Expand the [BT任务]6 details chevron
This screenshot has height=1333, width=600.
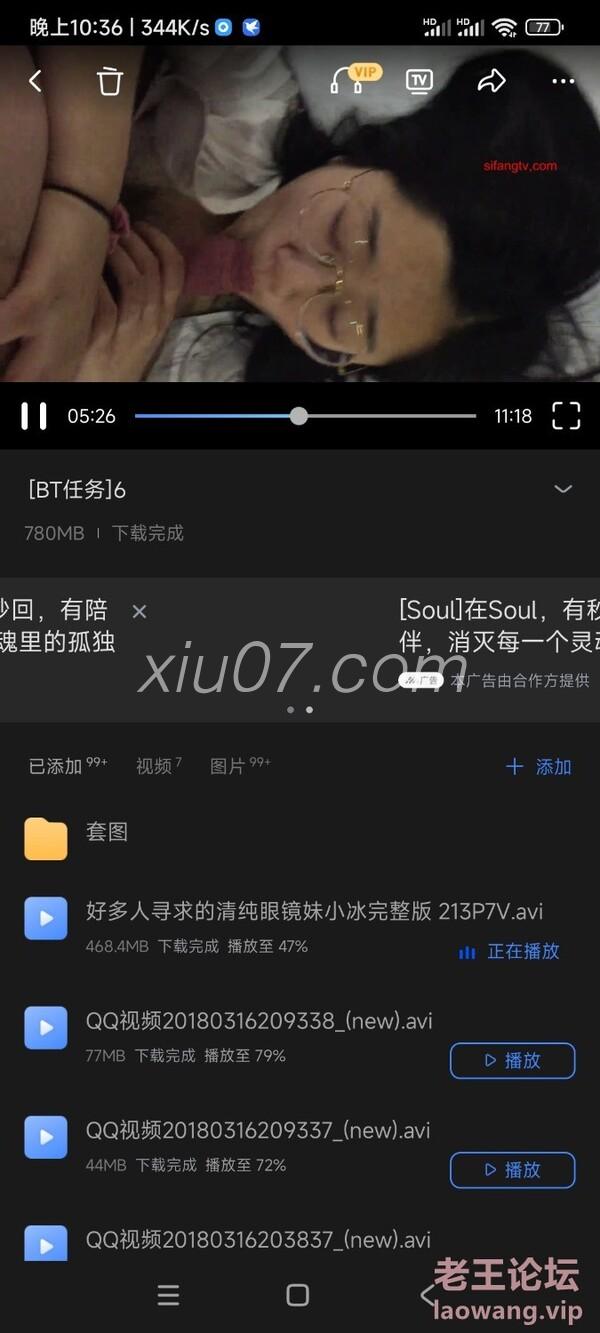[563, 489]
